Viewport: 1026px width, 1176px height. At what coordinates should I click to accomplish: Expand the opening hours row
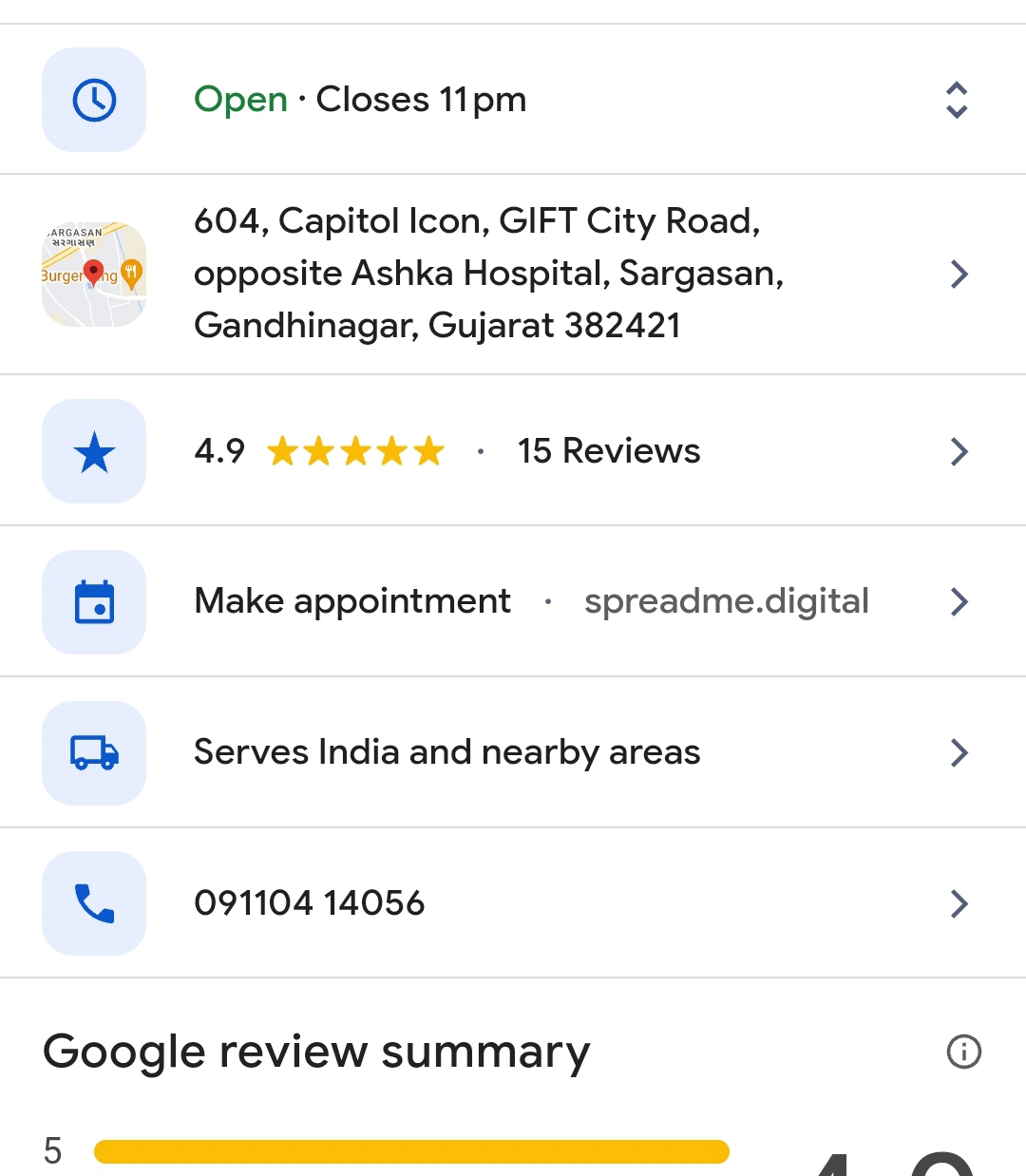(x=956, y=100)
